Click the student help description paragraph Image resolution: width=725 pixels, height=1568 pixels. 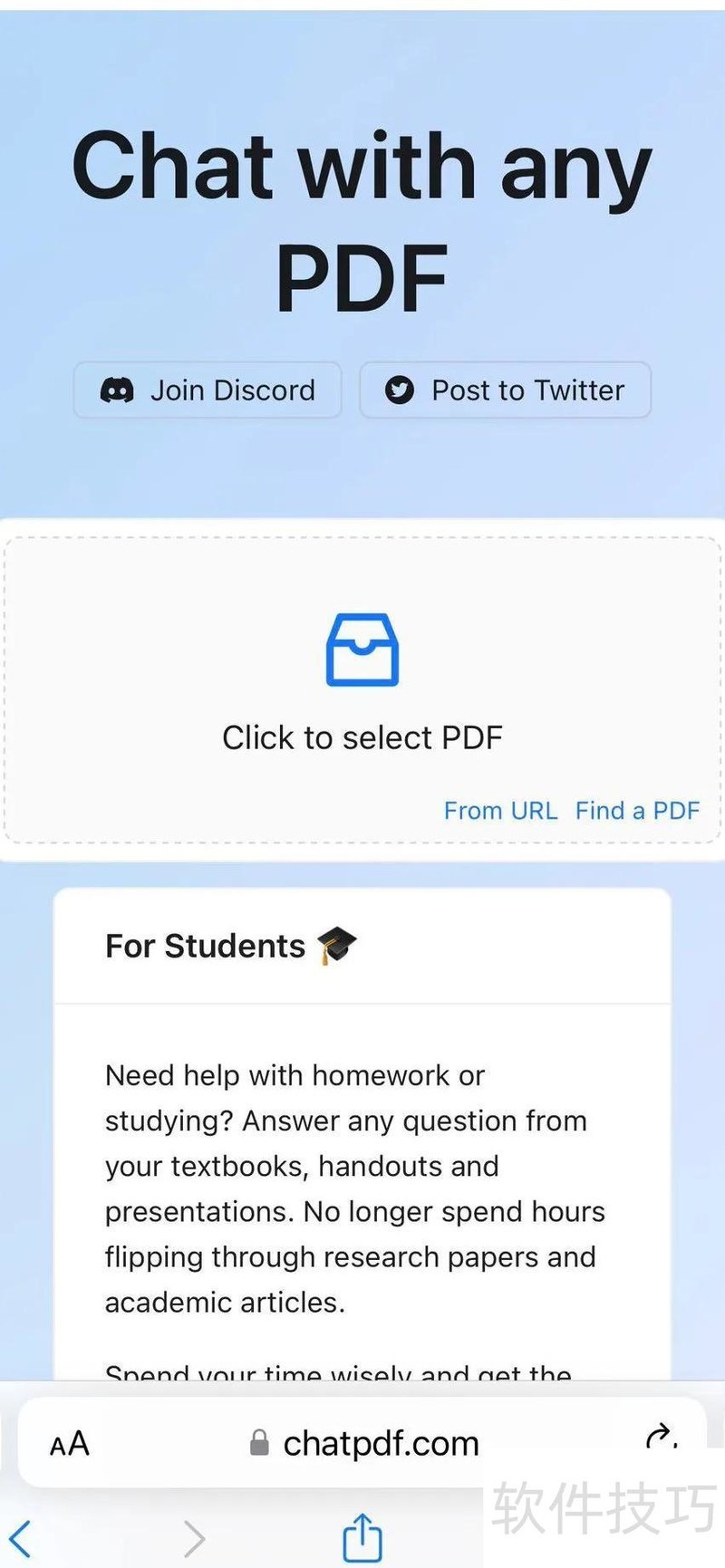[355, 1188]
